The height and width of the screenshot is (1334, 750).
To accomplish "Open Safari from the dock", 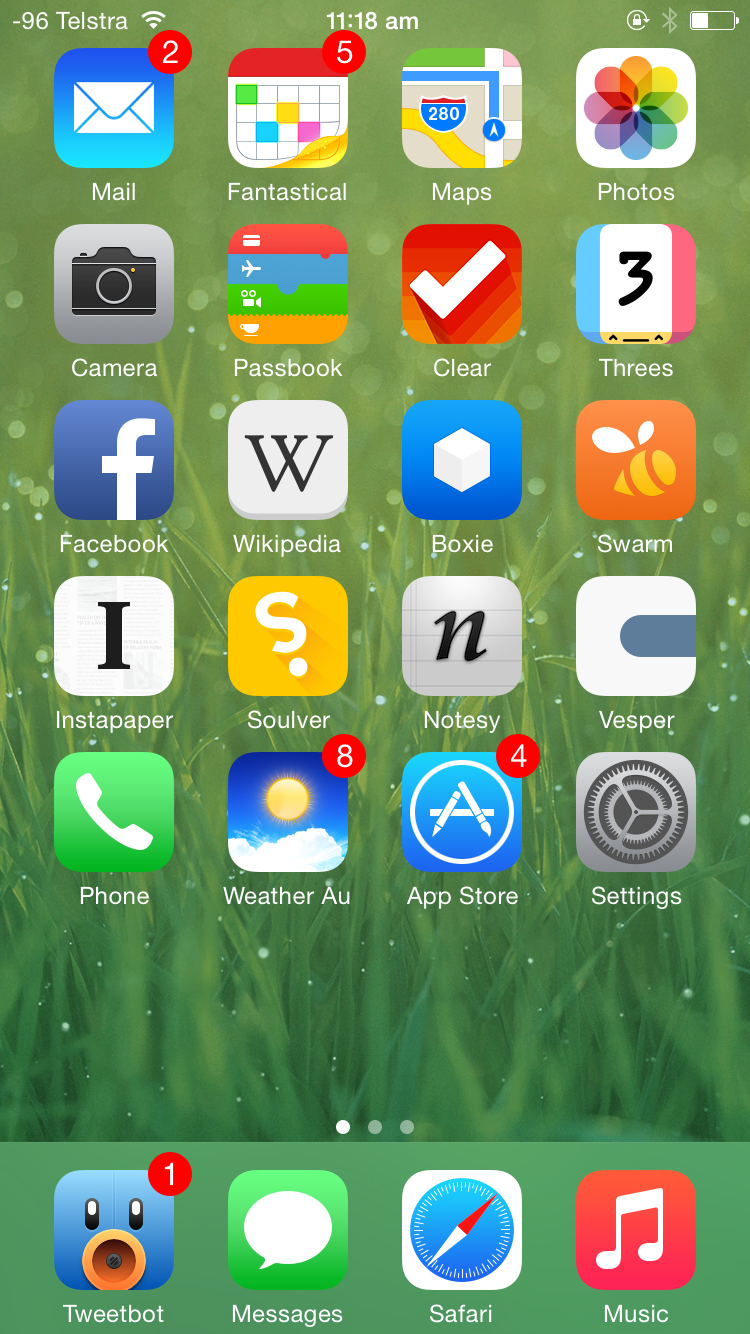I will (x=462, y=1230).
